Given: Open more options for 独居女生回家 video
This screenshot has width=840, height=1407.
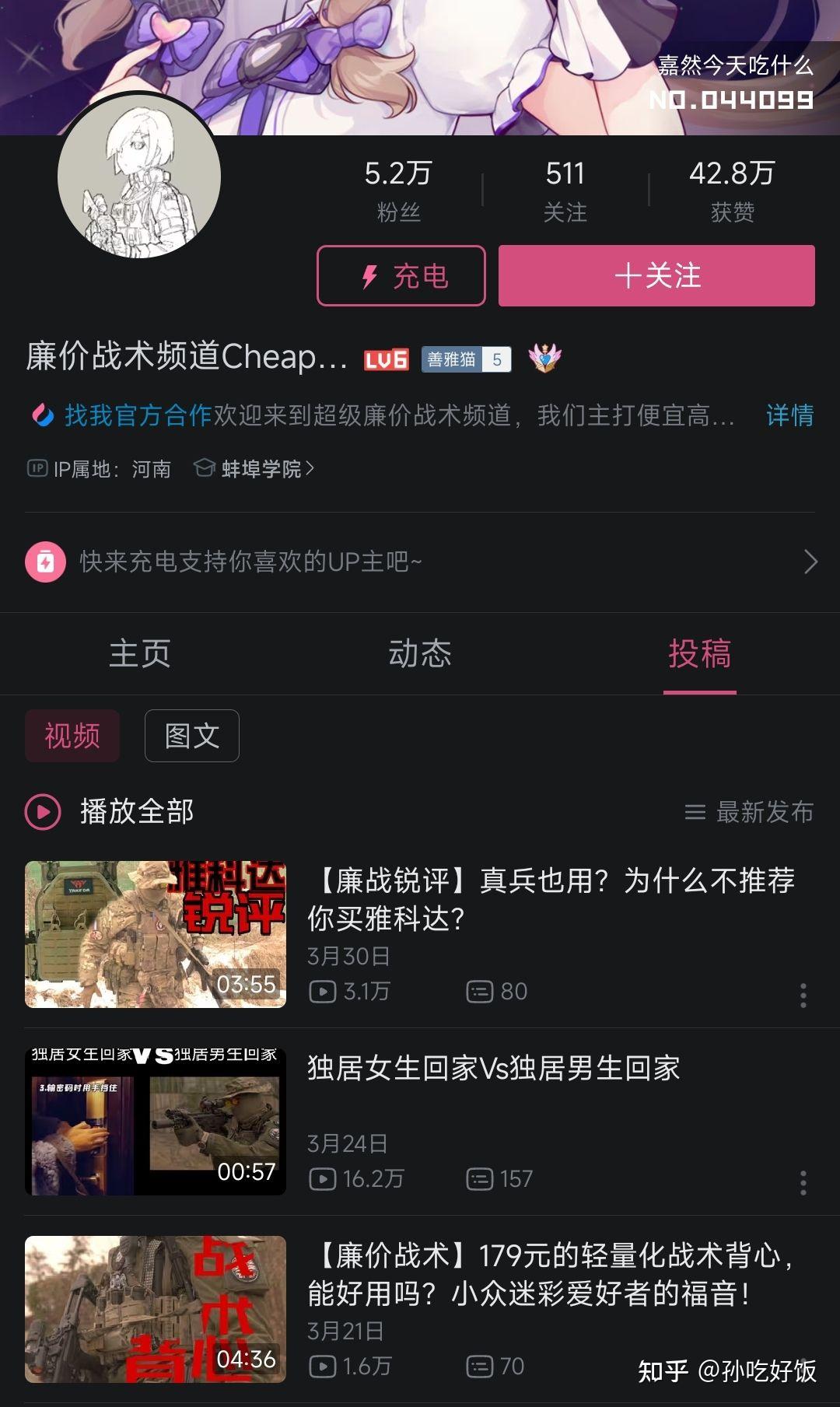Looking at the screenshot, I should tap(803, 1182).
